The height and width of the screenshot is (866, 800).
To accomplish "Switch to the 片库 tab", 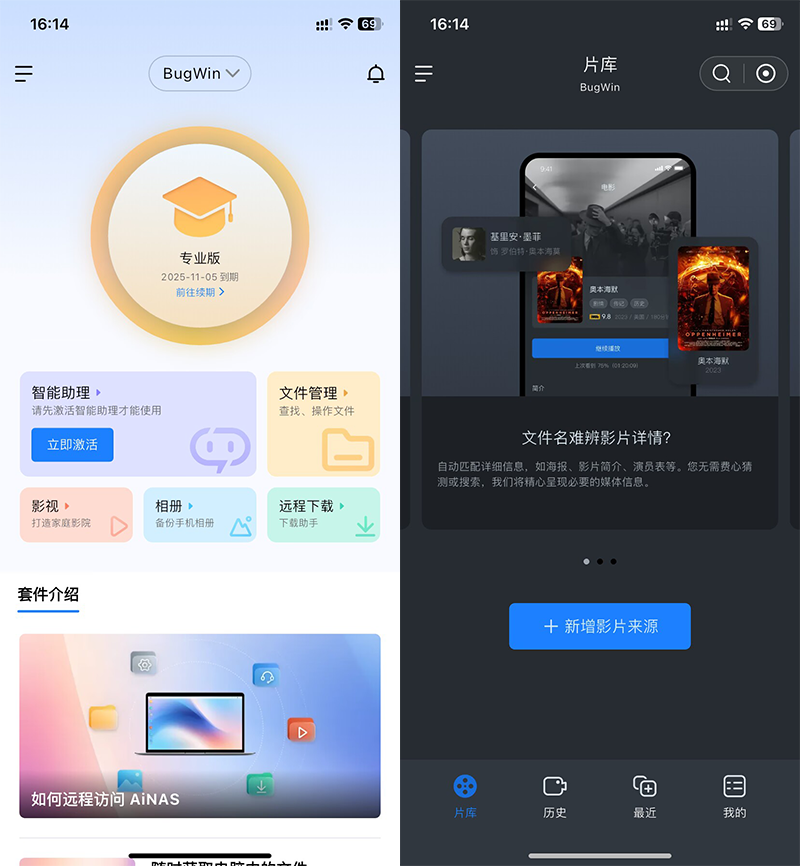I will (x=465, y=796).
